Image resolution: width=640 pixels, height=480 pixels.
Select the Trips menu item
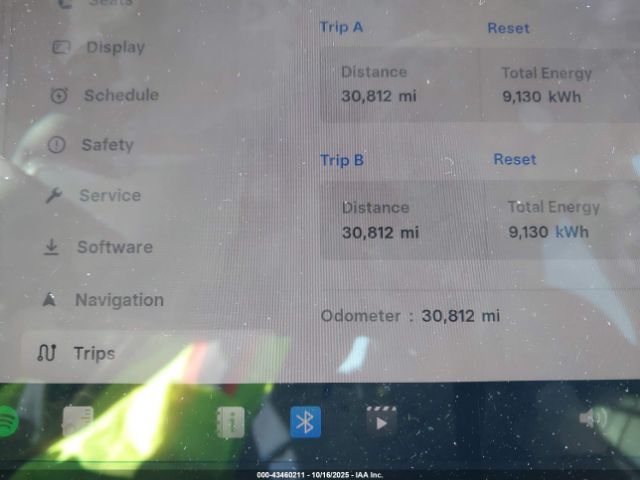pos(93,353)
